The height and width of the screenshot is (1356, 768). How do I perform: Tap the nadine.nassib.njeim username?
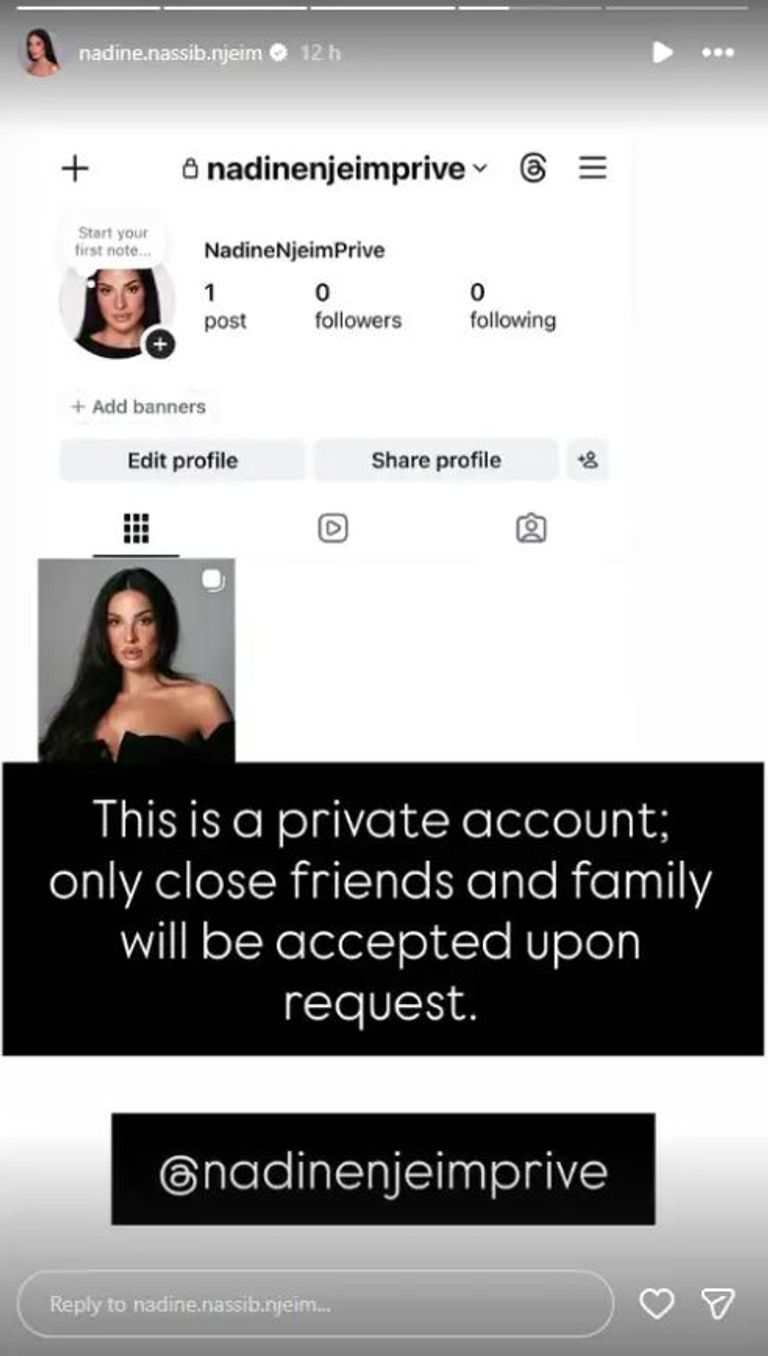click(168, 52)
